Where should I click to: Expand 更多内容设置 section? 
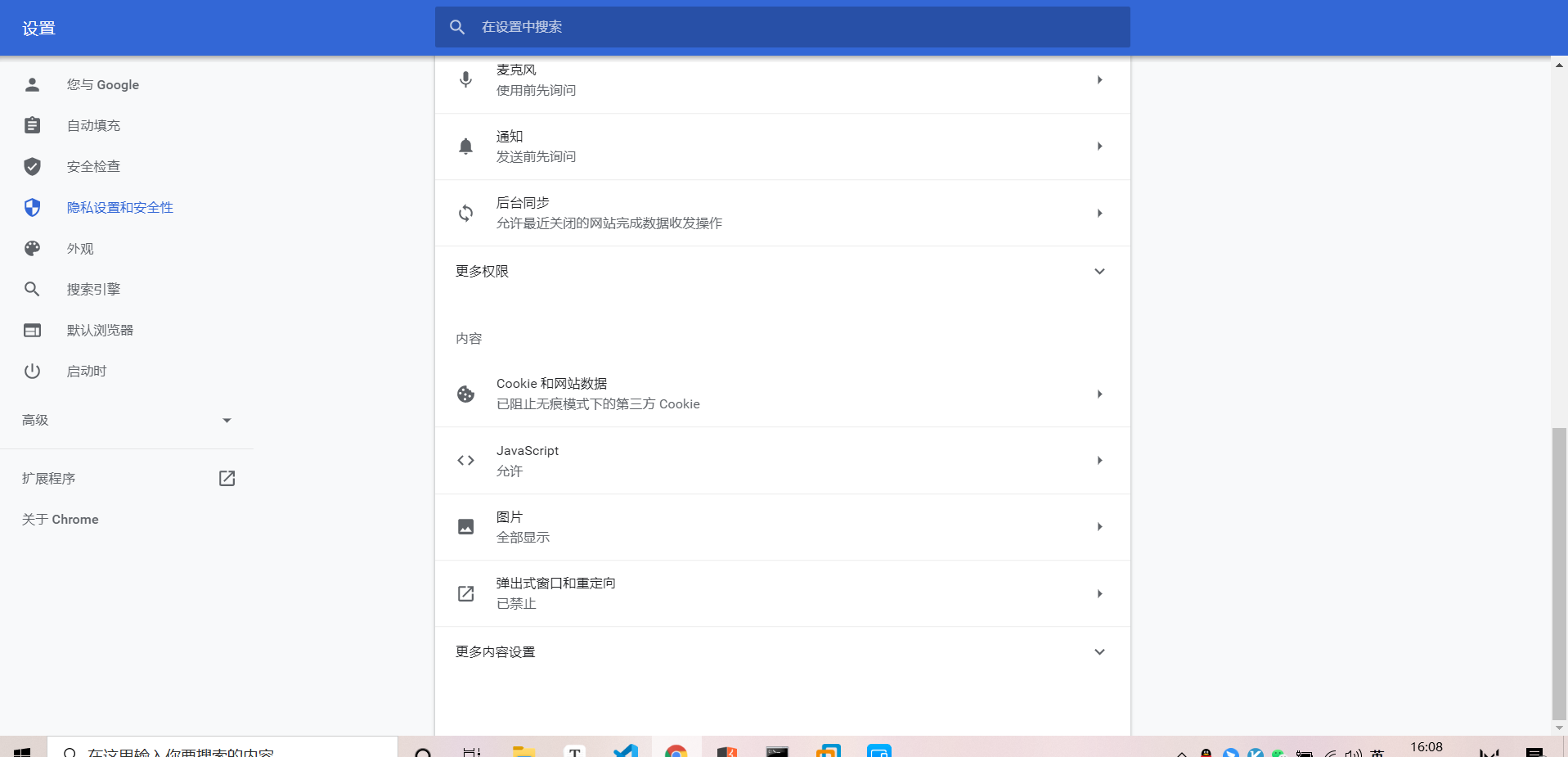(x=782, y=651)
